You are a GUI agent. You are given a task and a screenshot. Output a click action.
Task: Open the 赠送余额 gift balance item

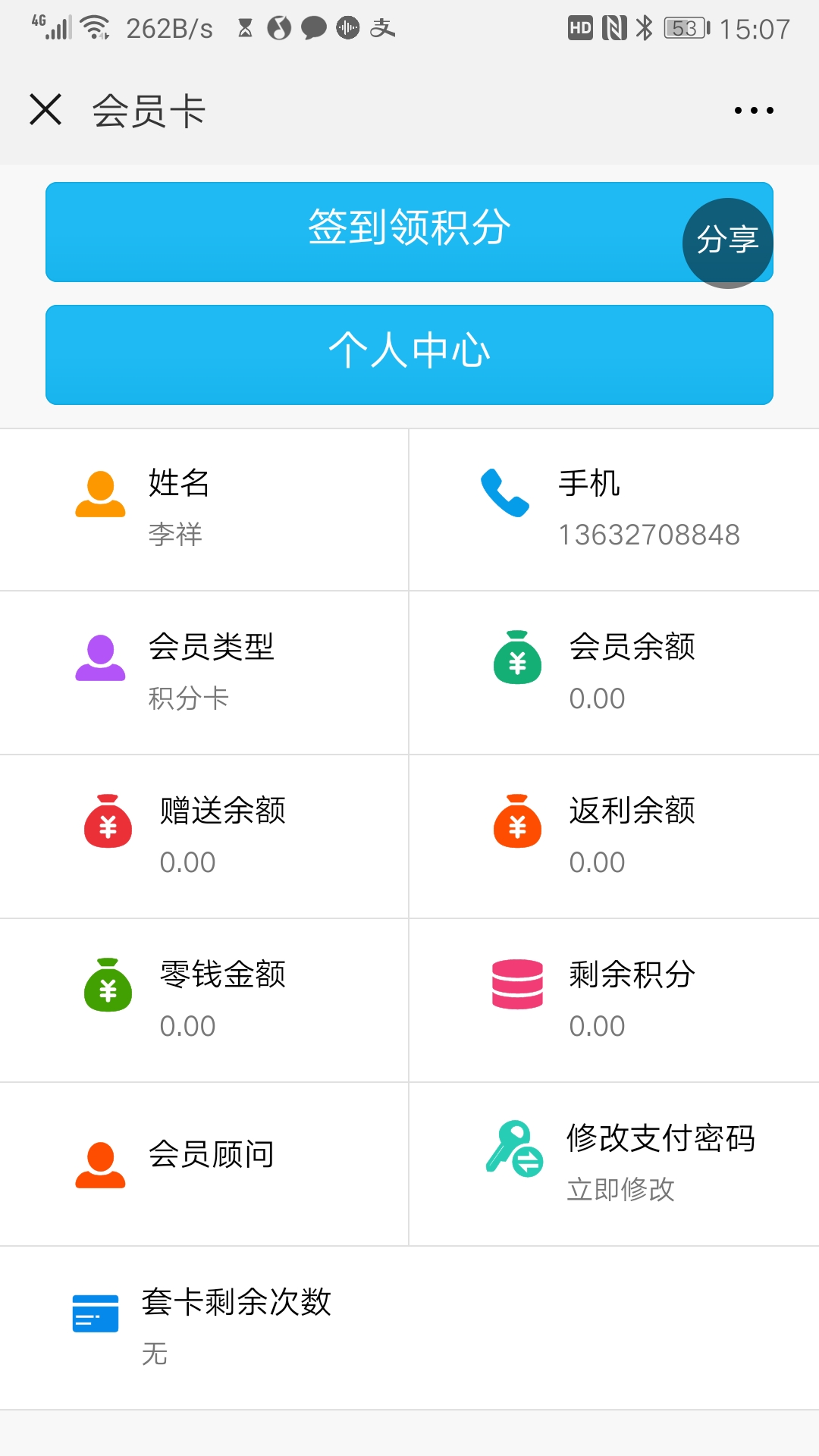(204, 836)
